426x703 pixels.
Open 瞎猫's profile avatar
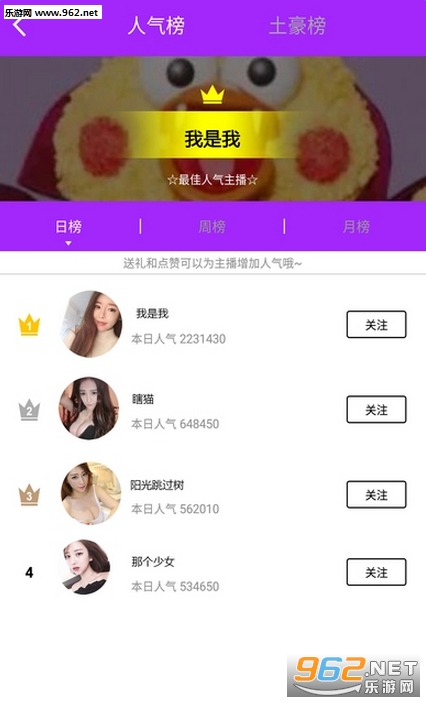click(x=89, y=408)
